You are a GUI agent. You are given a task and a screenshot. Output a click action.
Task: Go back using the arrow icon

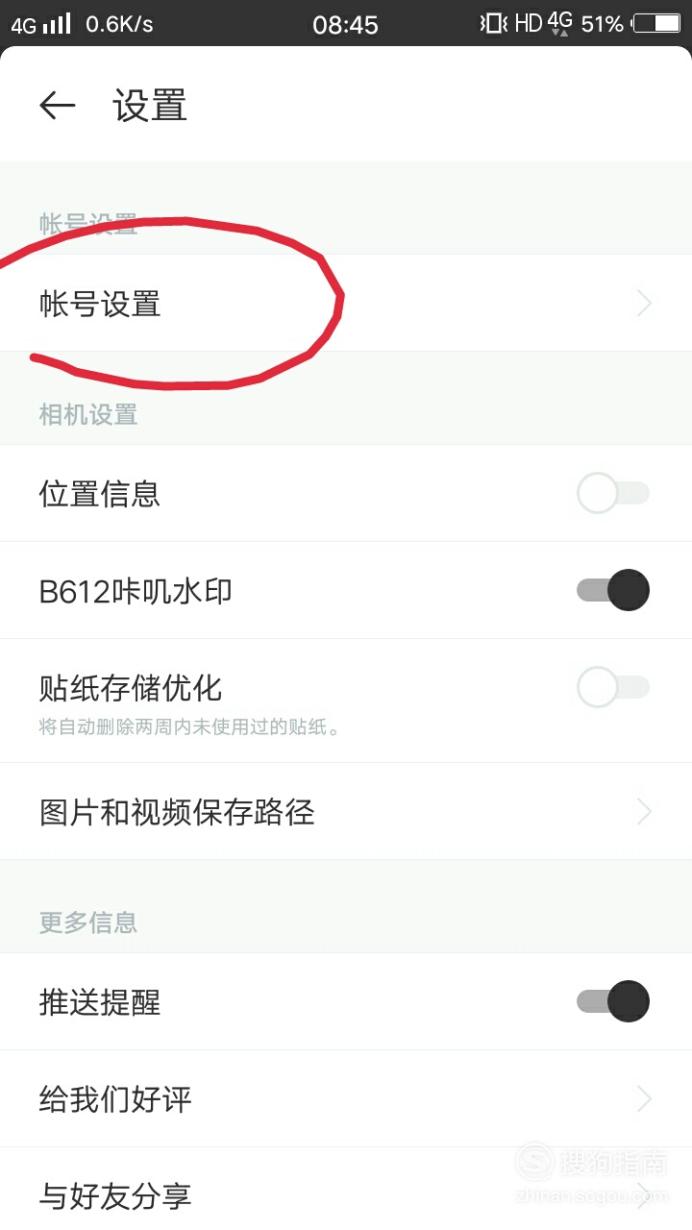57,106
